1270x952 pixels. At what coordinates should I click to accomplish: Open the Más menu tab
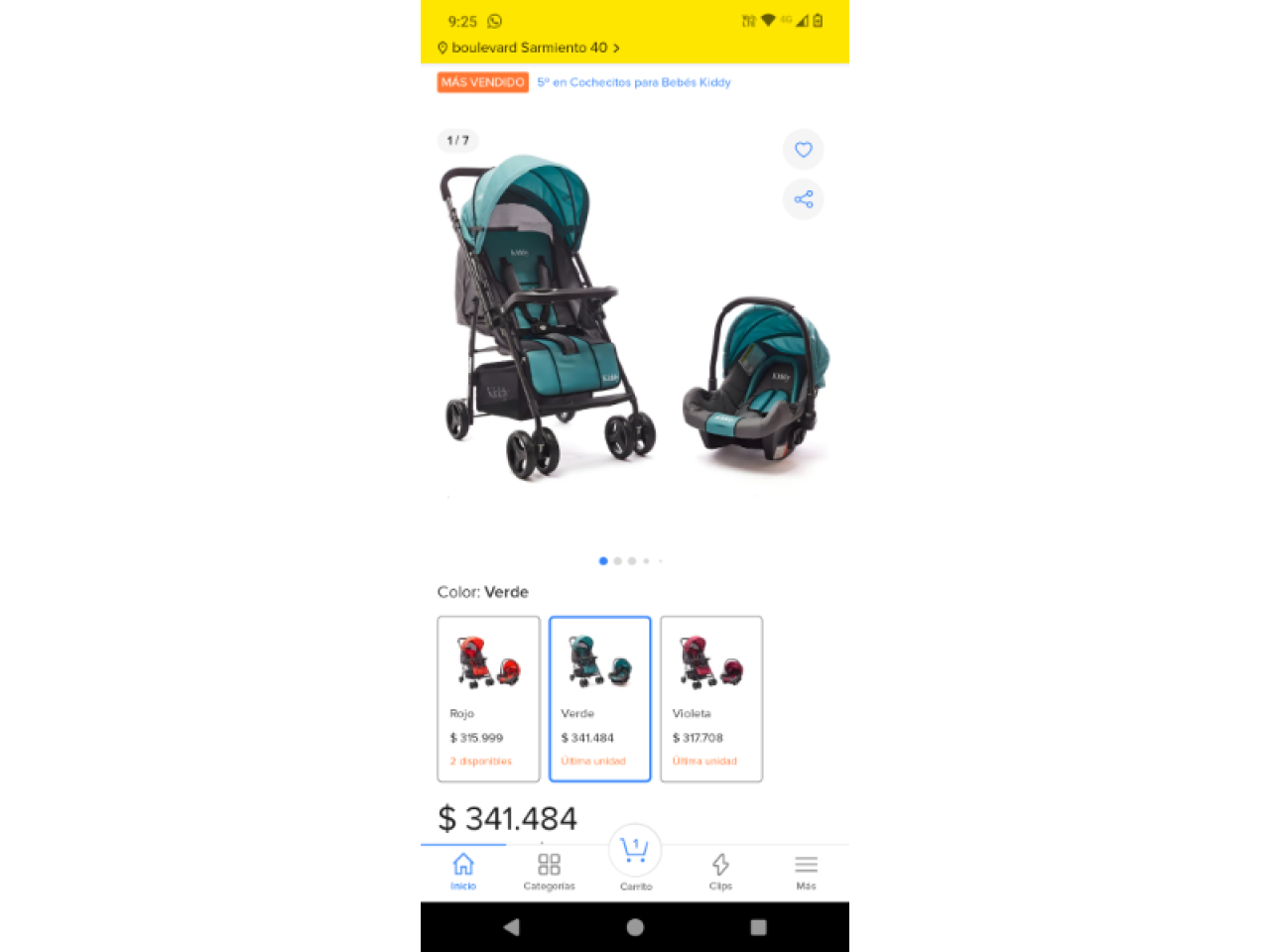pyautogui.click(x=806, y=871)
